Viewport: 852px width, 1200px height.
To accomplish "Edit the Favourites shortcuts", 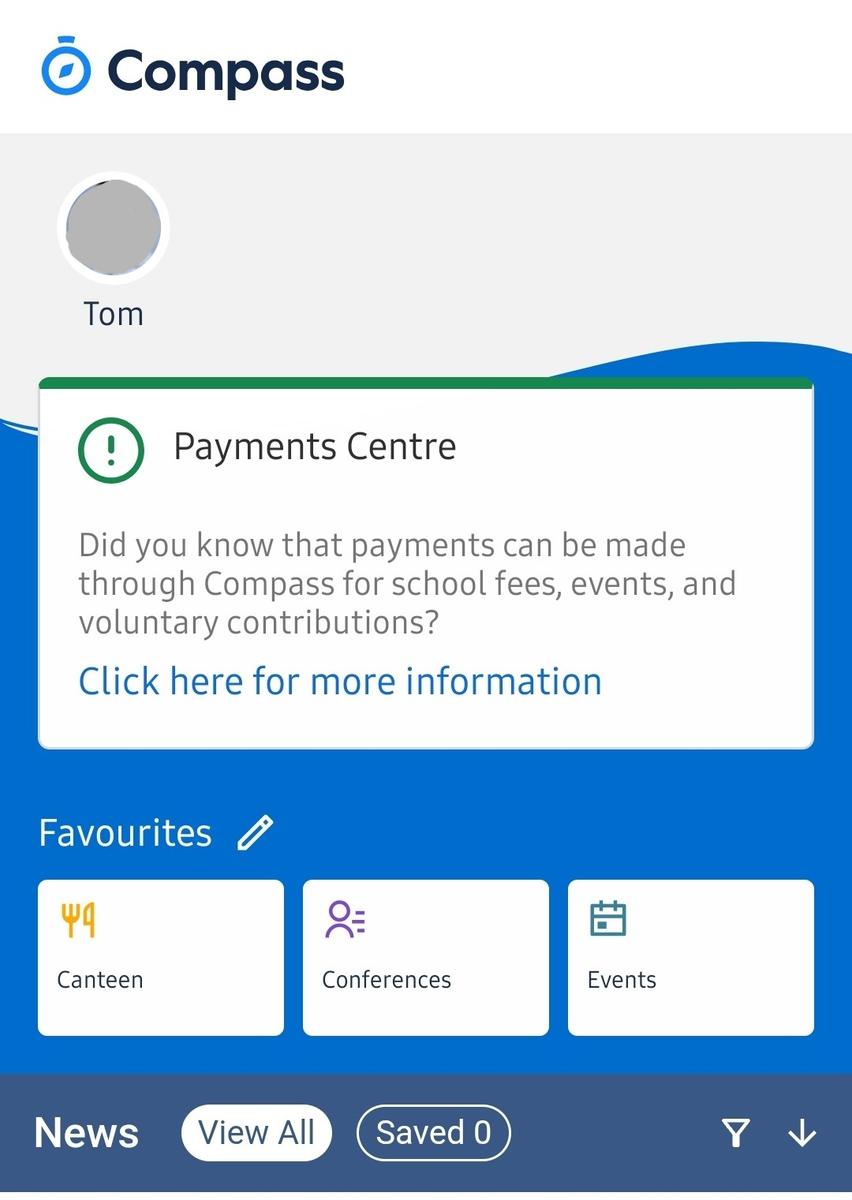I will 255,832.
